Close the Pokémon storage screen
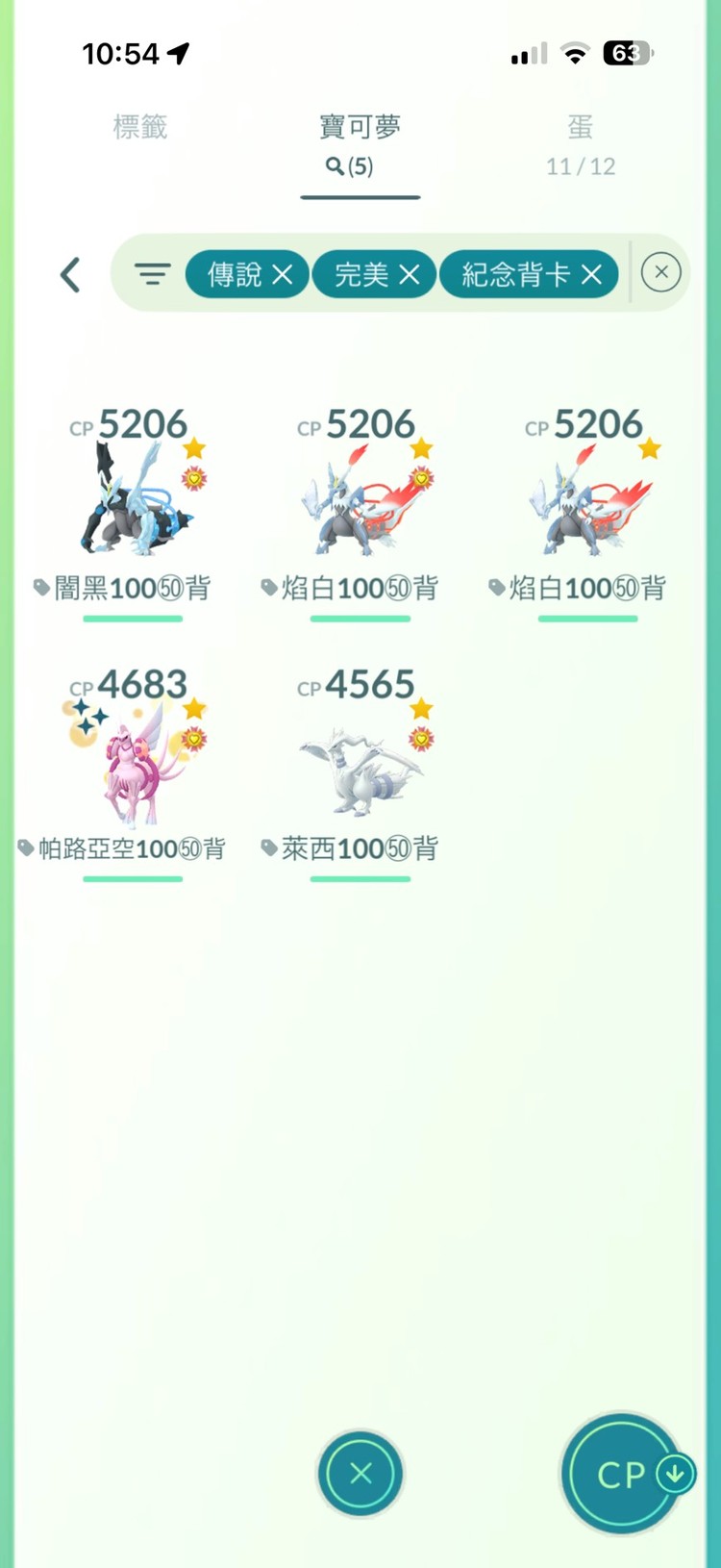This screenshot has height=1568, width=721. 360,1473
